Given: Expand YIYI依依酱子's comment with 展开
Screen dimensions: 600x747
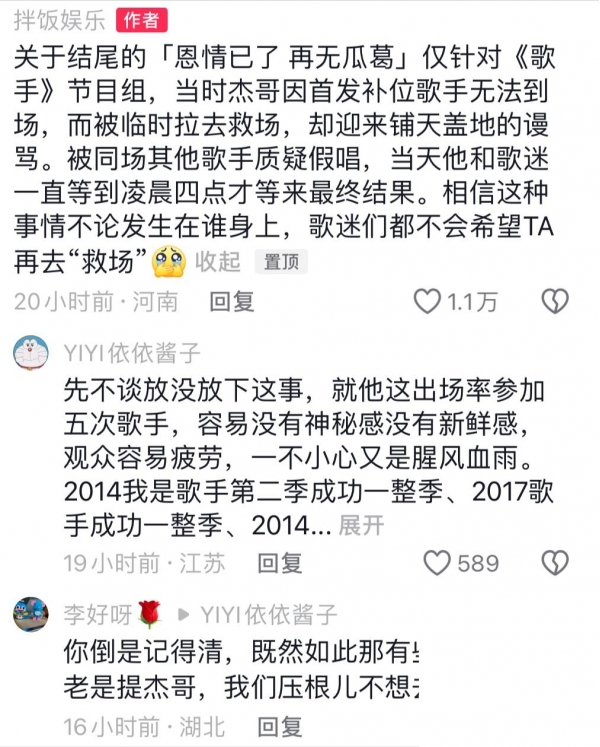Looking at the screenshot, I should pyautogui.click(x=360, y=526).
